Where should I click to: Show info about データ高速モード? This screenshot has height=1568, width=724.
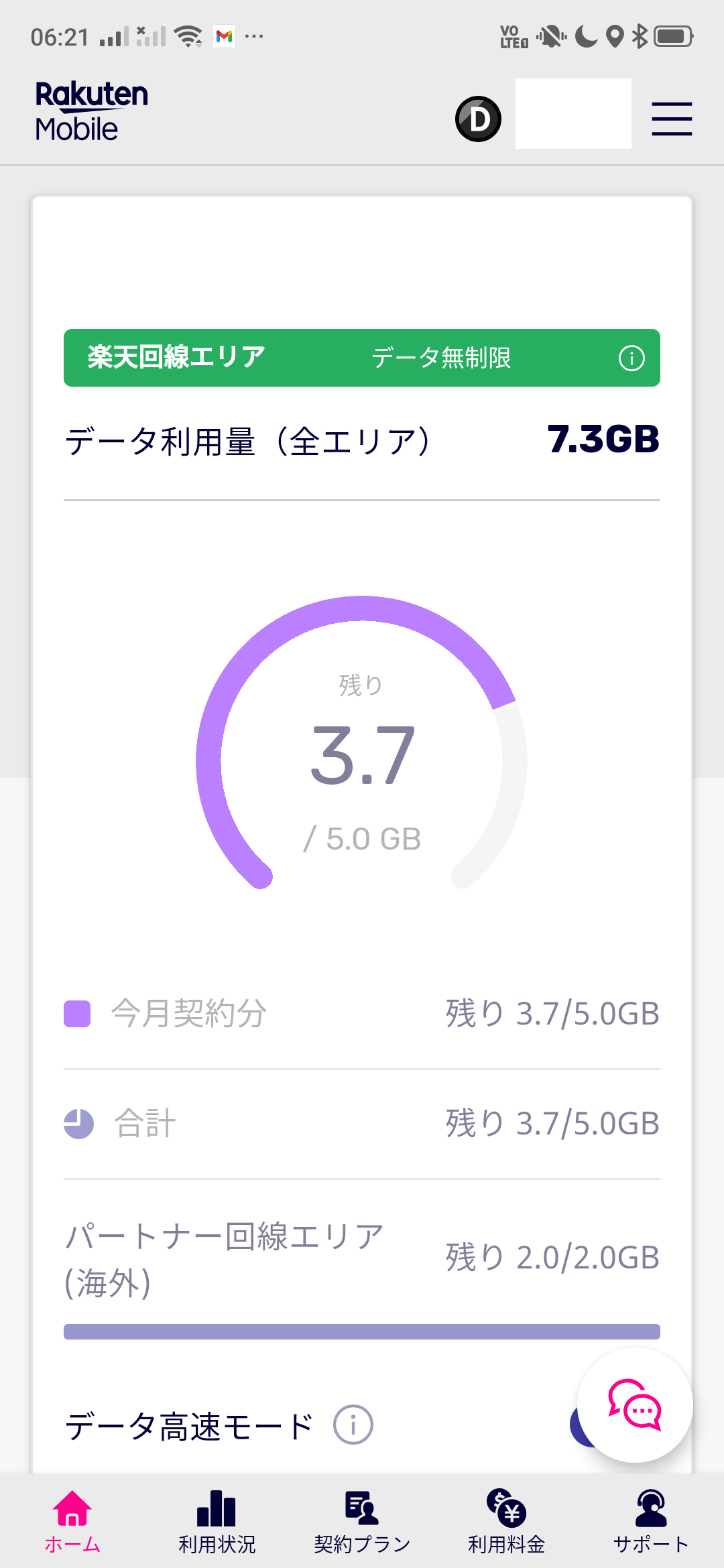coord(353,1425)
